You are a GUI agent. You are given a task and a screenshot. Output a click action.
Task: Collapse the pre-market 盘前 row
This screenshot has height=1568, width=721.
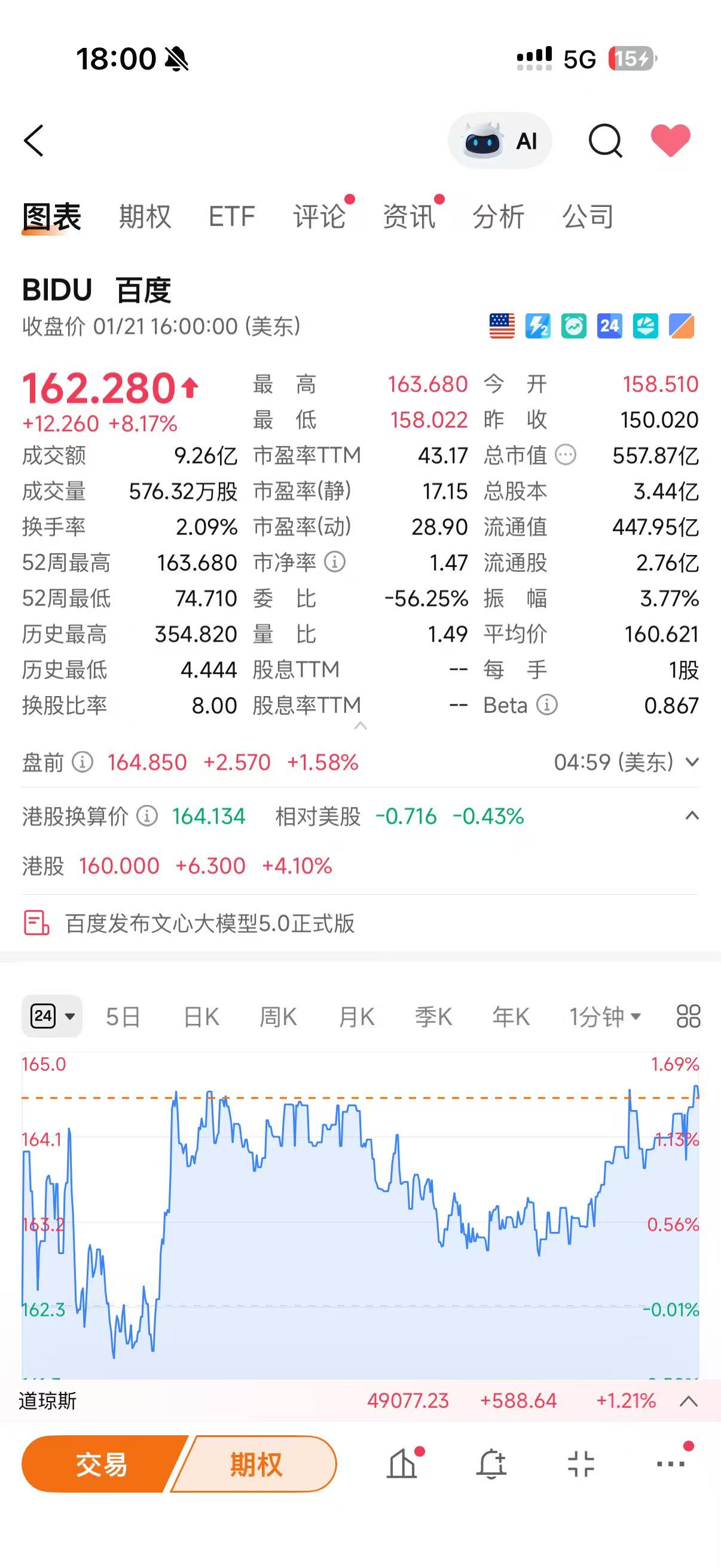pyautogui.click(x=691, y=762)
